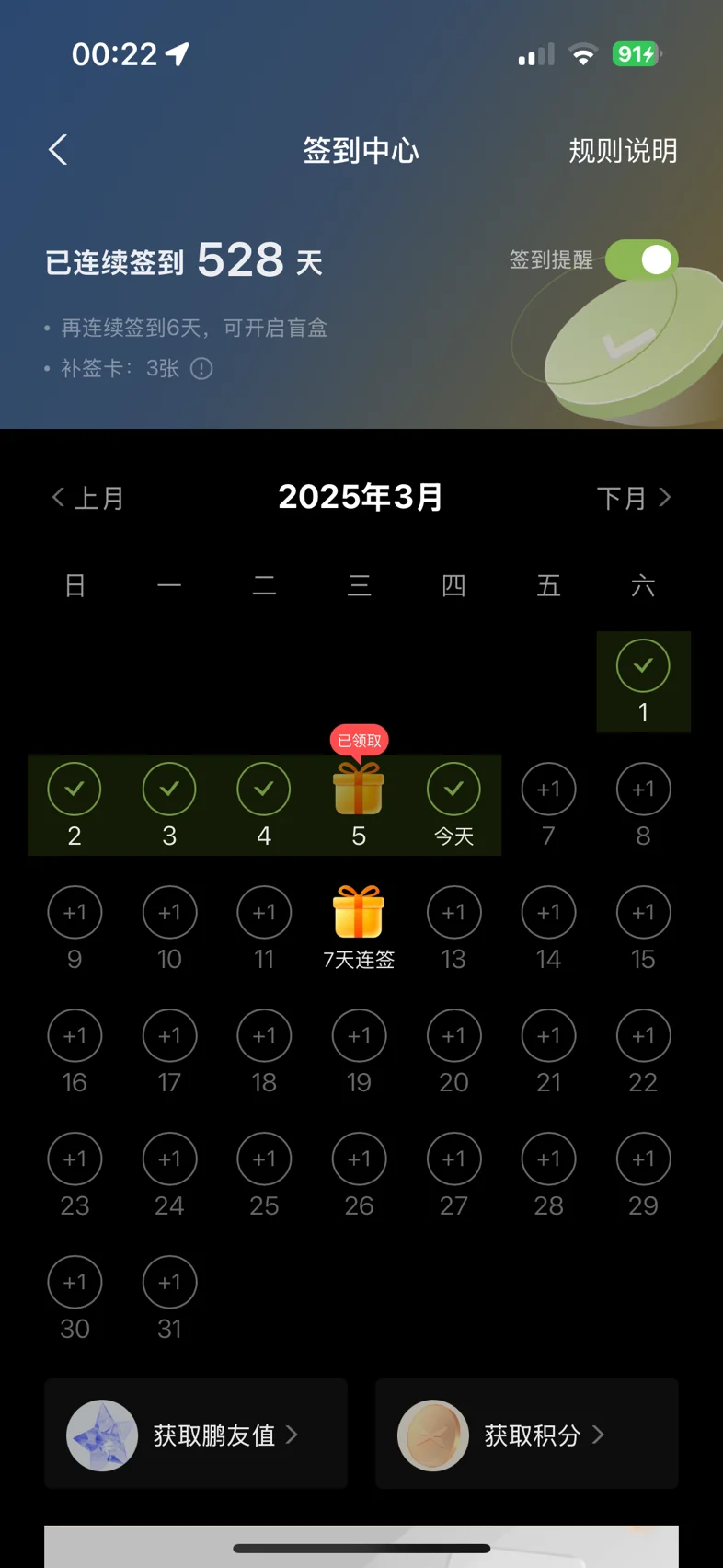The height and width of the screenshot is (1568, 723).
Task: Turn off the 签到提醒 switch
Action: 641,260
